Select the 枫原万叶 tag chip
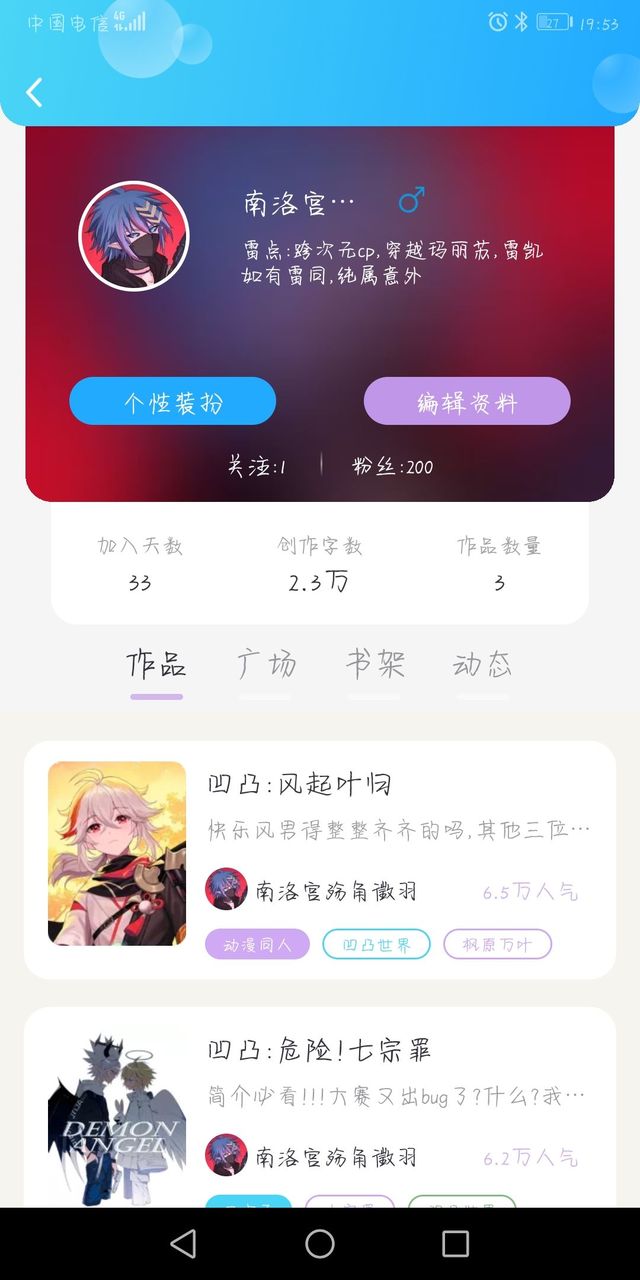The width and height of the screenshot is (640, 1280). (497, 944)
